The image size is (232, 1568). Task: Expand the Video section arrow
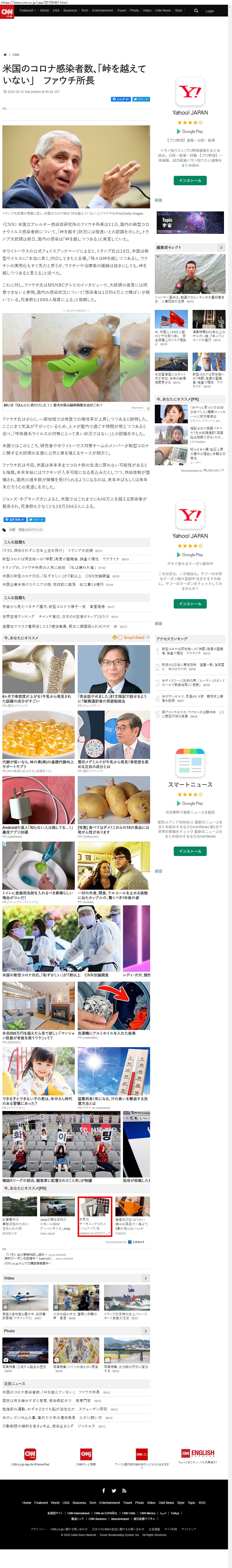(x=145, y=1278)
